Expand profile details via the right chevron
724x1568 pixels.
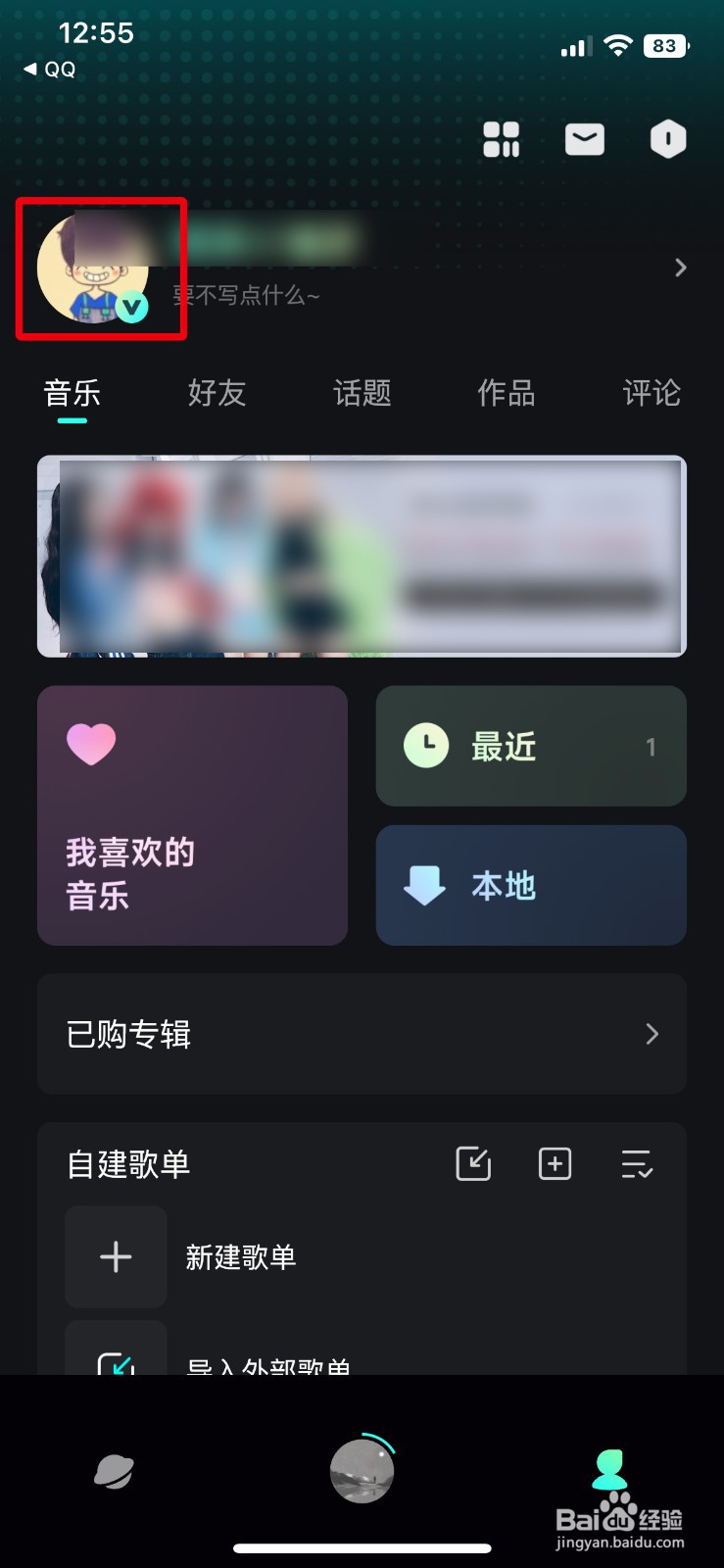tap(680, 267)
